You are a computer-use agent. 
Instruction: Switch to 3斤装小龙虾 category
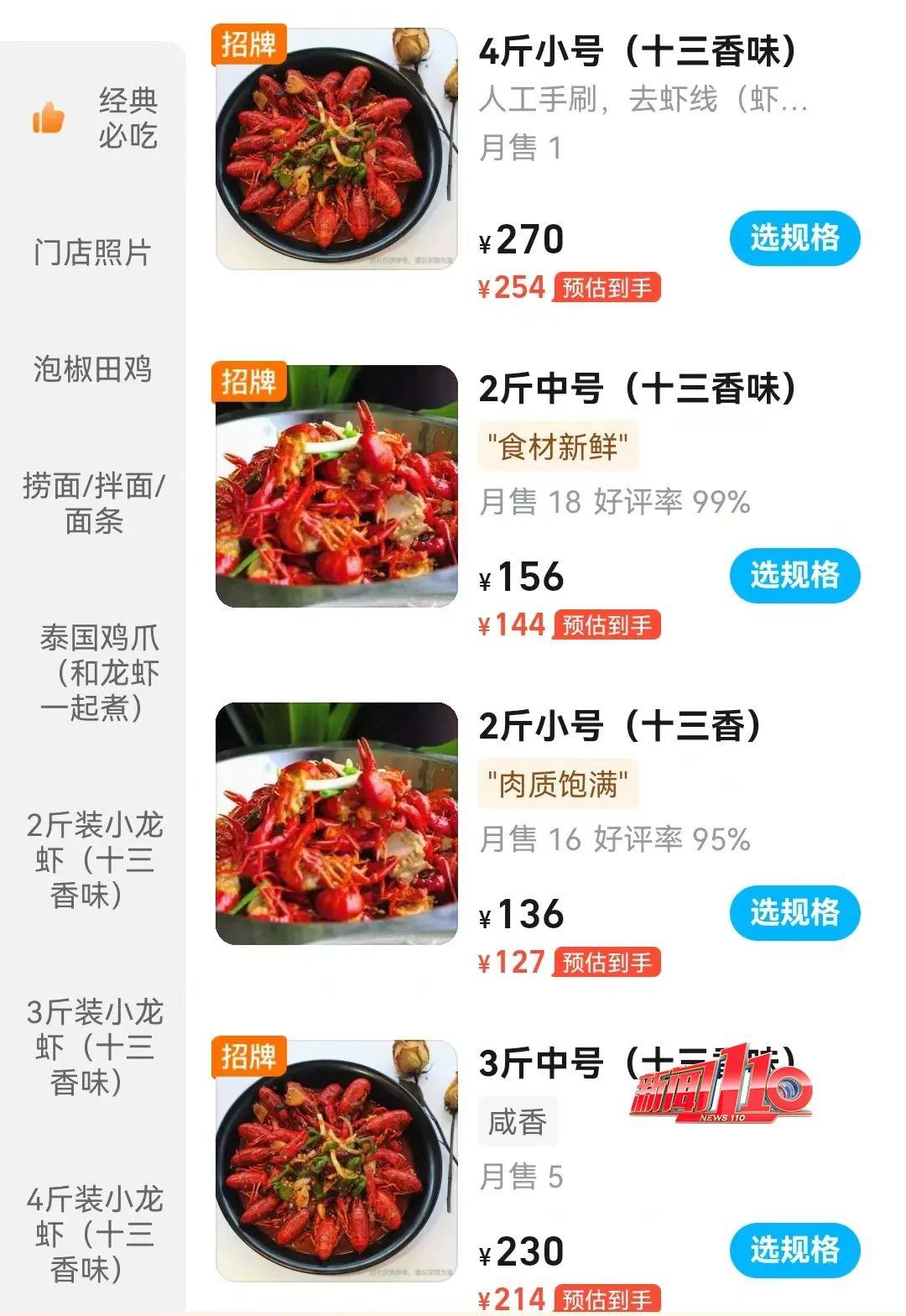(x=93, y=1047)
